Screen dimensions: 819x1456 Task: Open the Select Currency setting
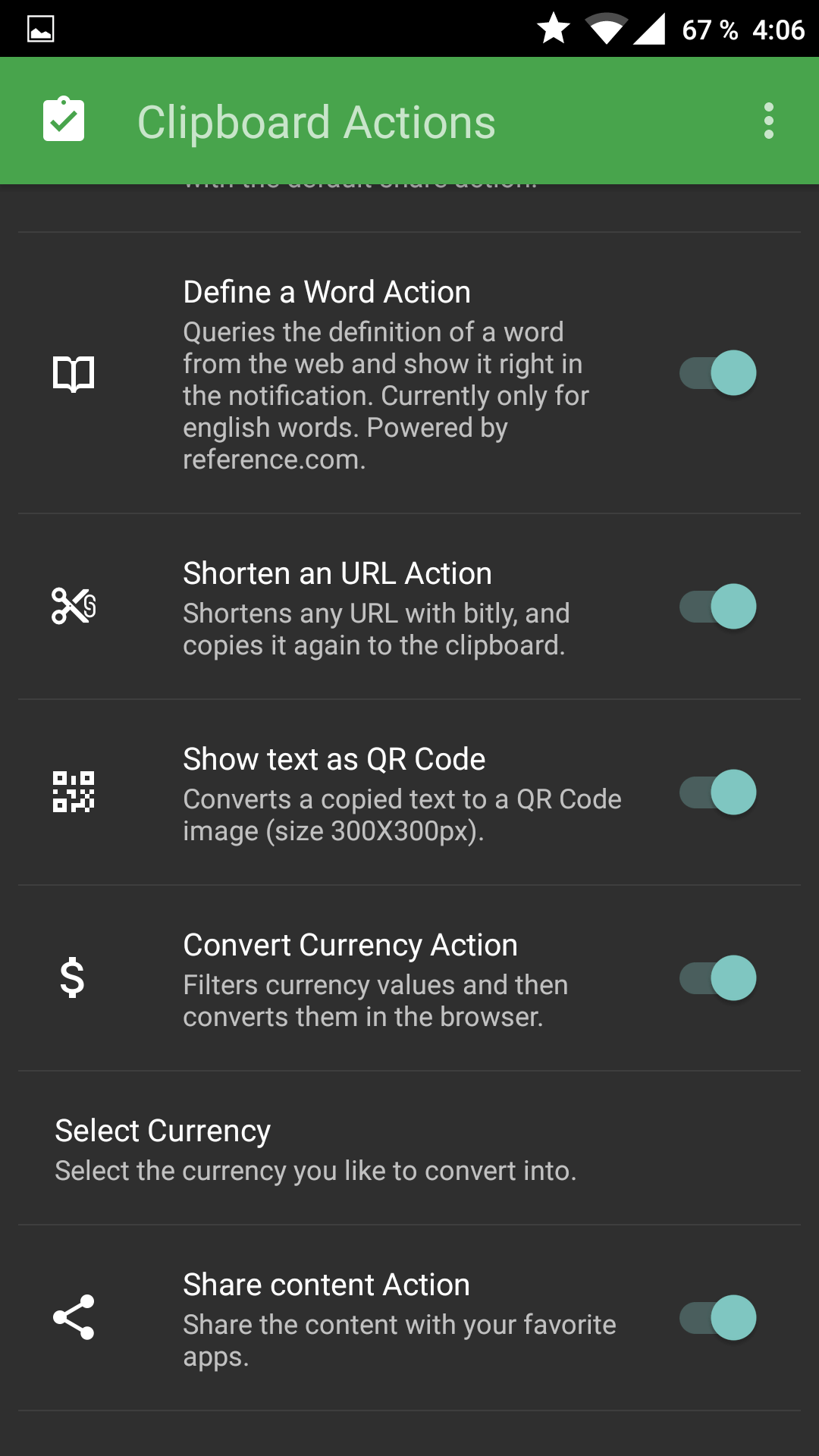coord(409,1149)
